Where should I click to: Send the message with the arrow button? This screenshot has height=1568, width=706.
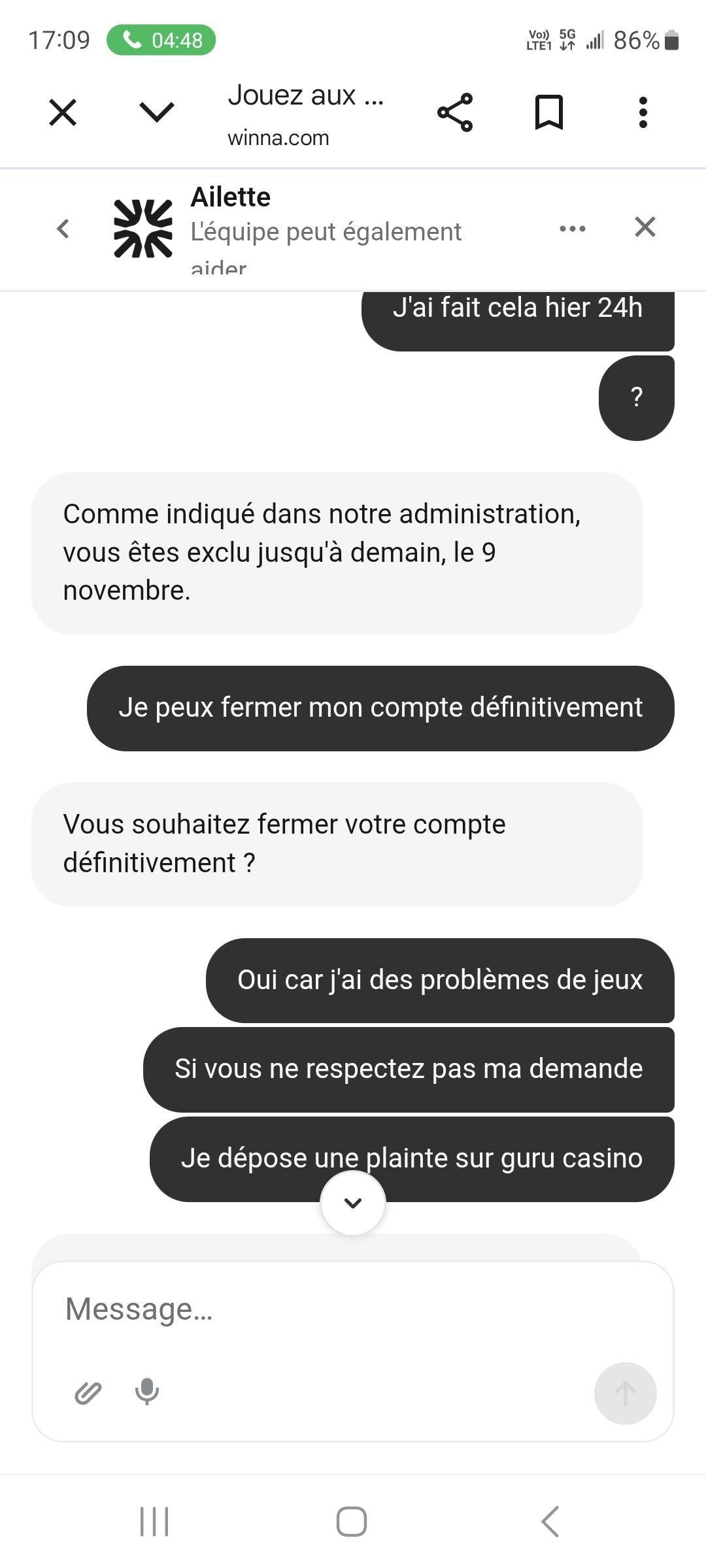click(625, 1393)
